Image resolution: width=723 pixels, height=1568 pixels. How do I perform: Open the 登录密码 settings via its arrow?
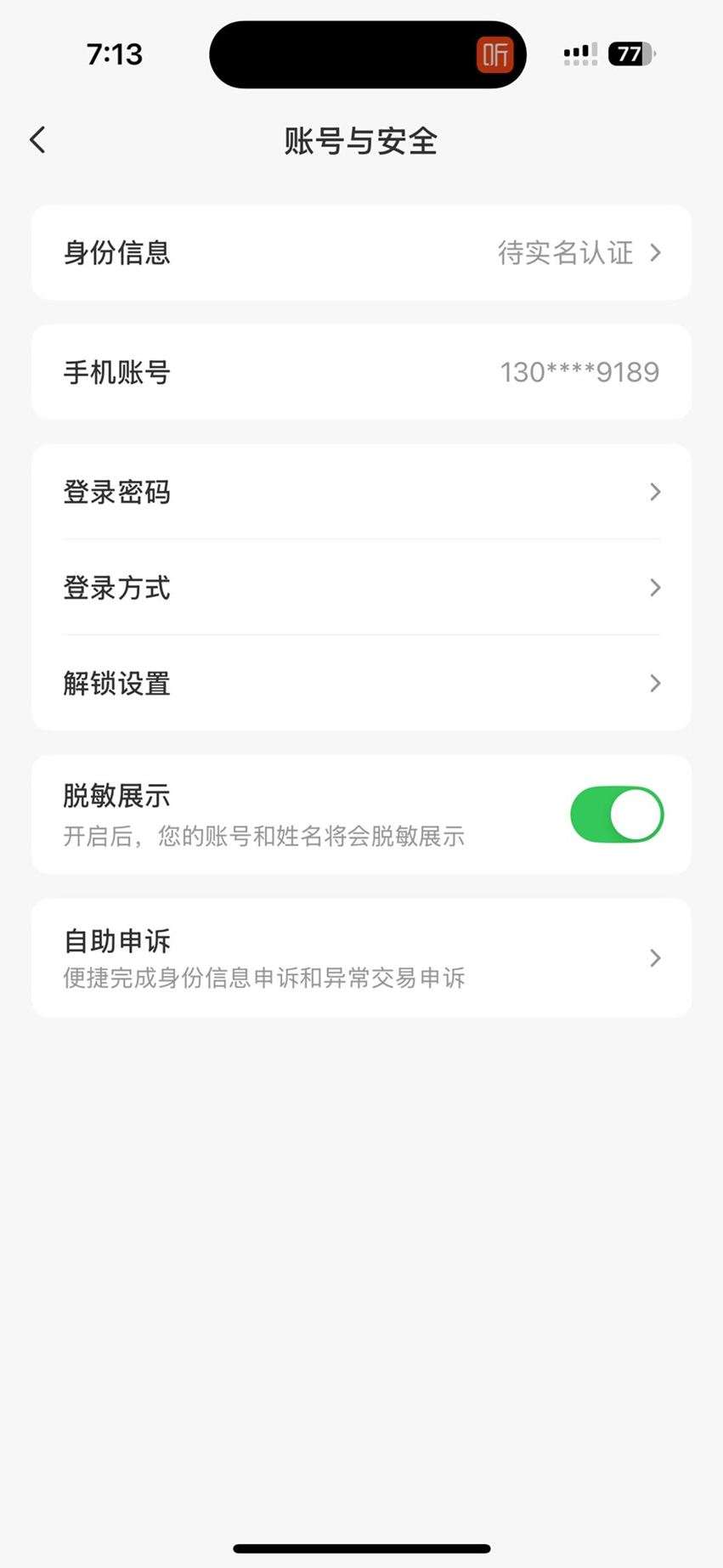(x=654, y=492)
